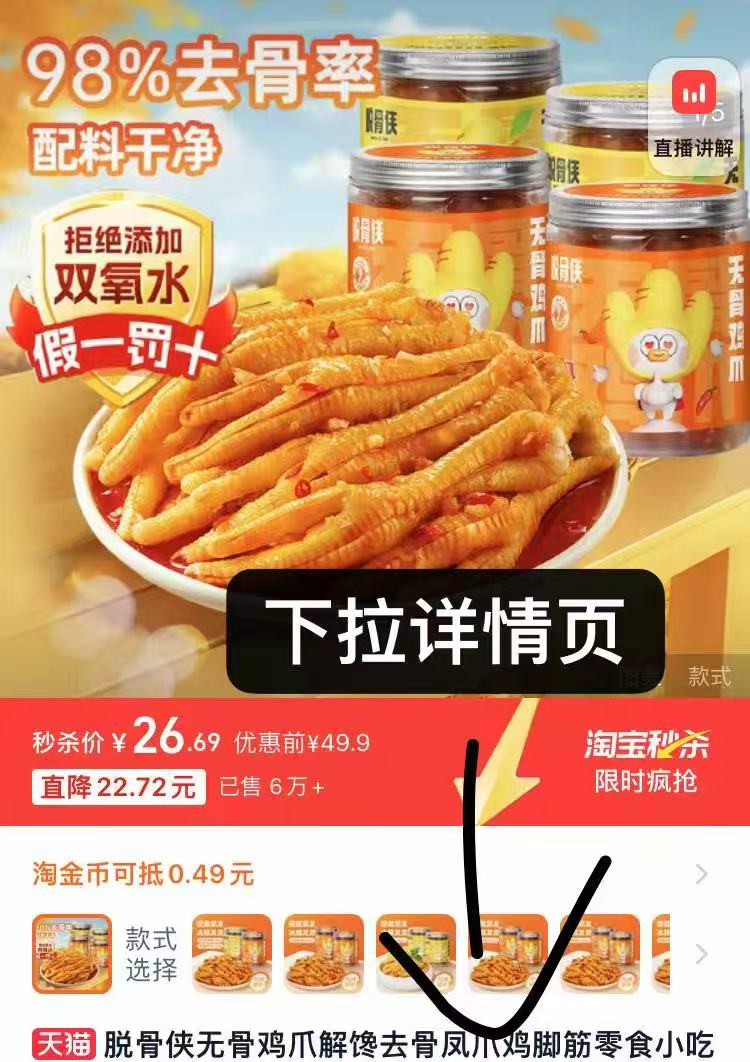Image resolution: width=750 pixels, height=1062 pixels.
Task: Open the 淘金币可抵 0.49元 row
Action: point(375,875)
